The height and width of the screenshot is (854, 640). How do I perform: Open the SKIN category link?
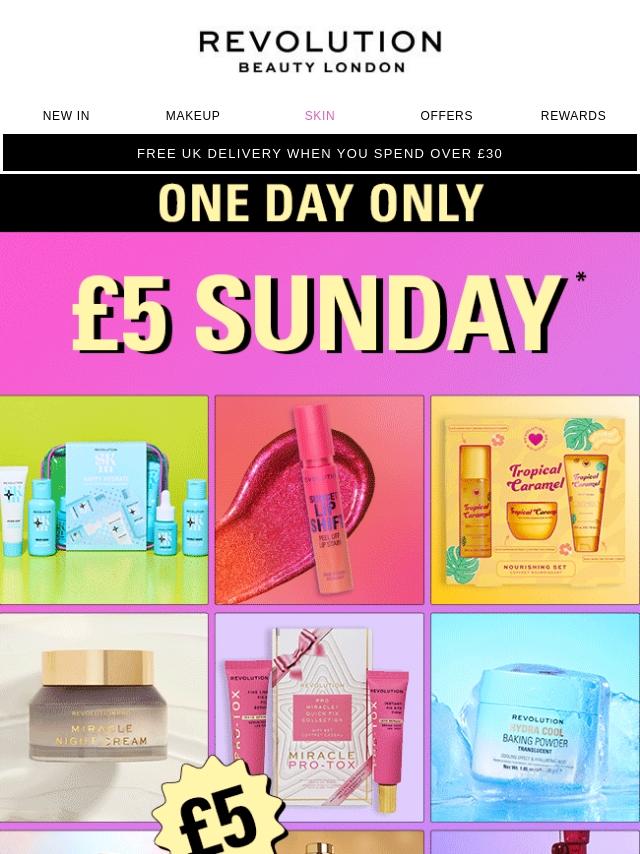[320, 116]
